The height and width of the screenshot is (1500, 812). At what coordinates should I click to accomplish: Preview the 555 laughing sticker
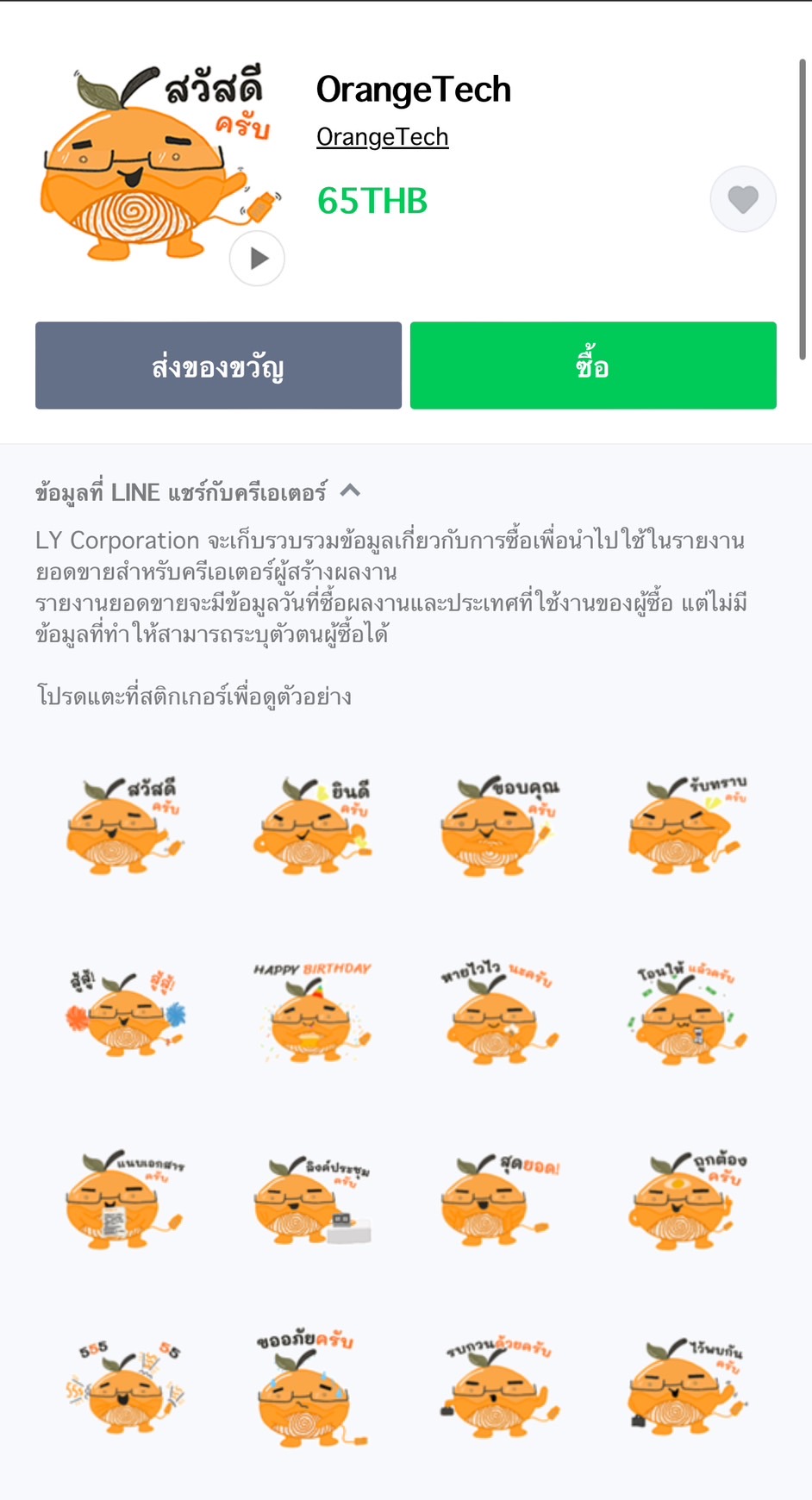(125, 1389)
